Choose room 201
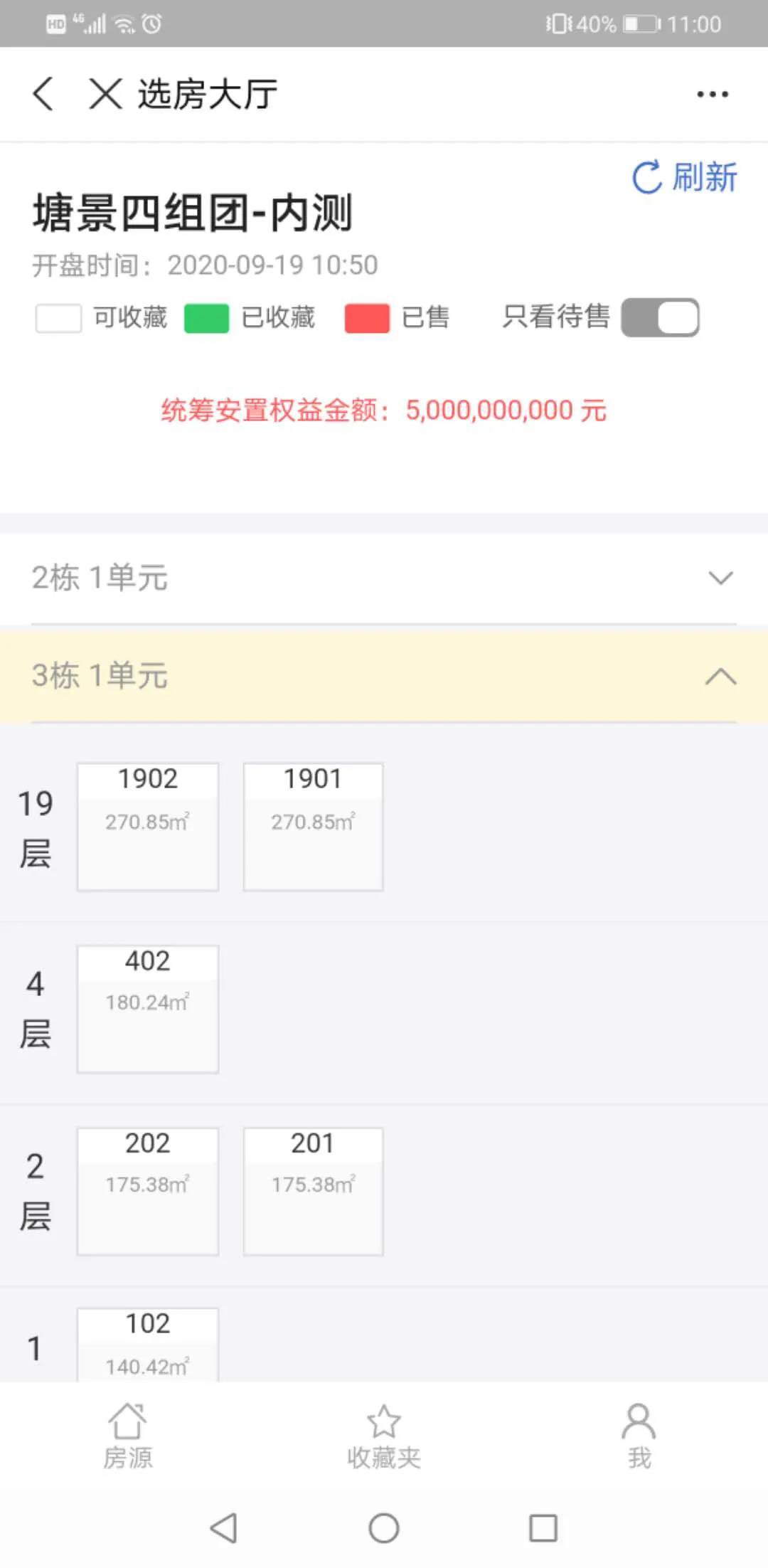 (313, 1190)
